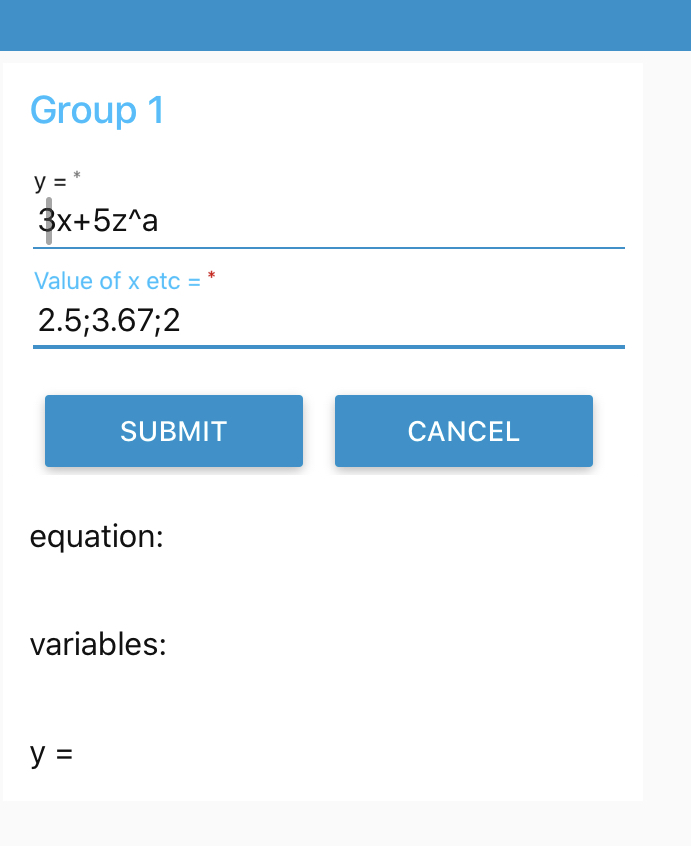Cancel the form entry

click(x=463, y=431)
